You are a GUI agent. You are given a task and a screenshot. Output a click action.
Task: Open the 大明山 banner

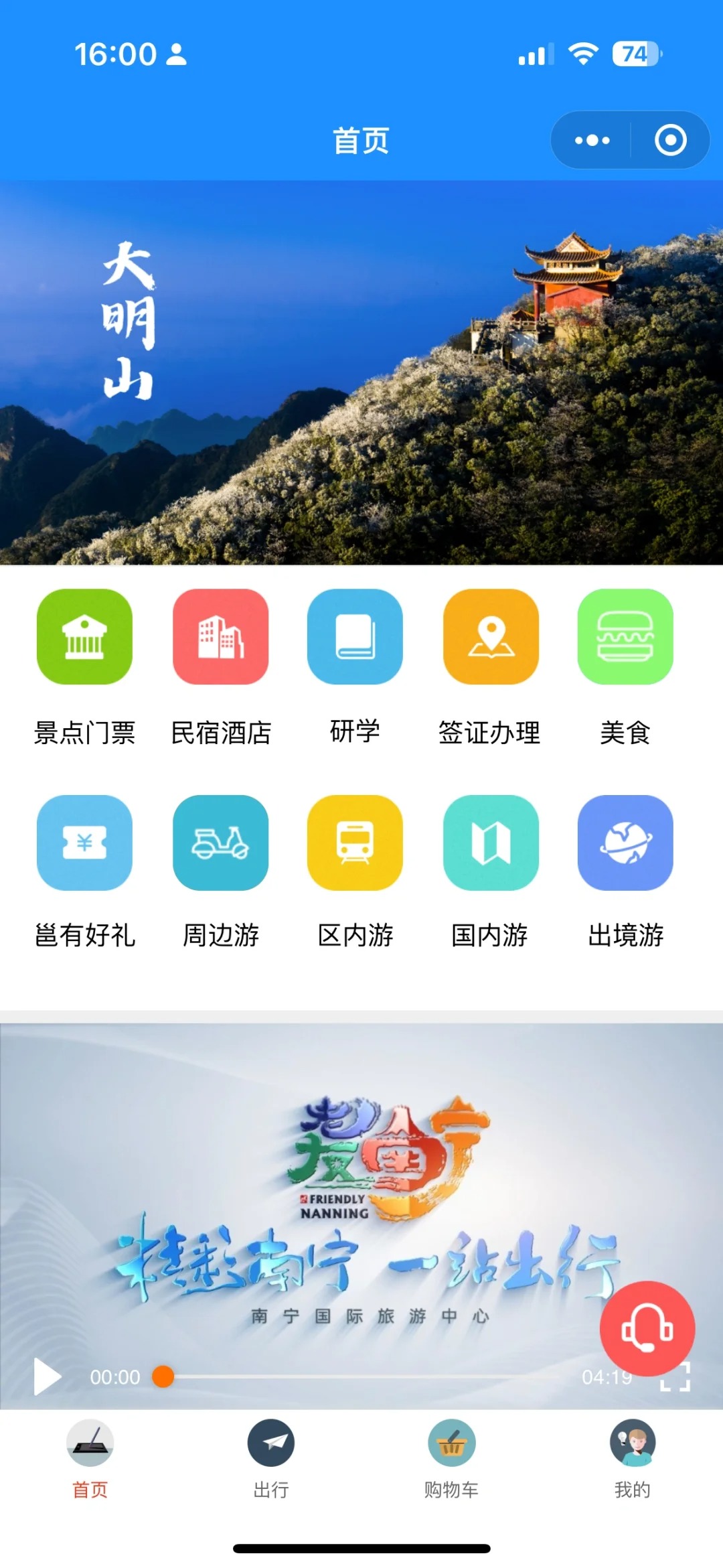point(361,372)
